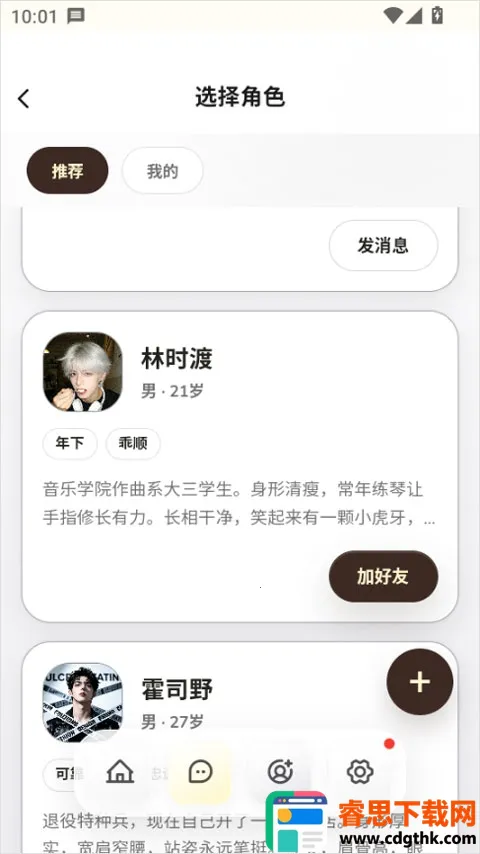Tap the 发消息 button
The height and width of the screenshot is (854, 480).
[x=383, y=245]
